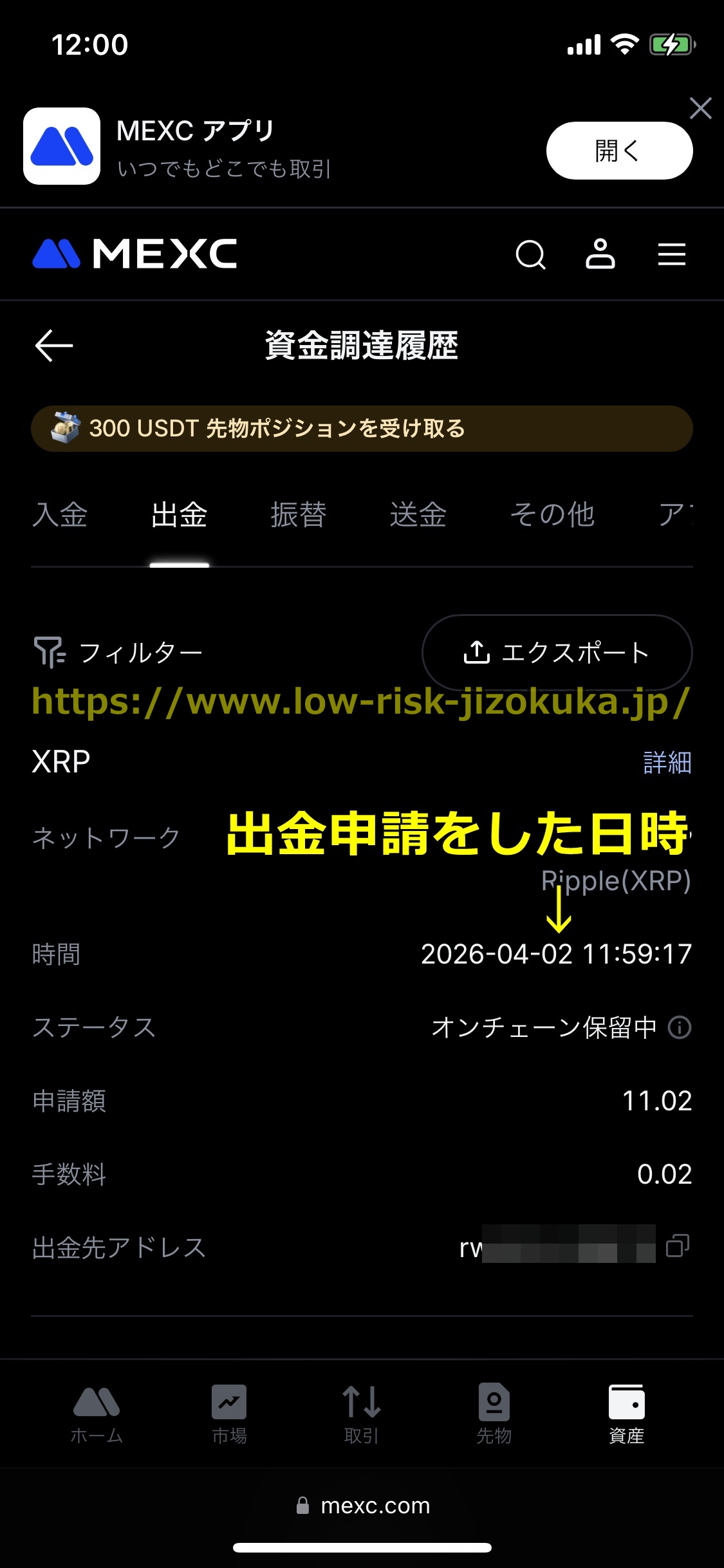Tap the 開く button to open the app
The width and height of the screenshot is (724, 1568).
tap(619, 151)
